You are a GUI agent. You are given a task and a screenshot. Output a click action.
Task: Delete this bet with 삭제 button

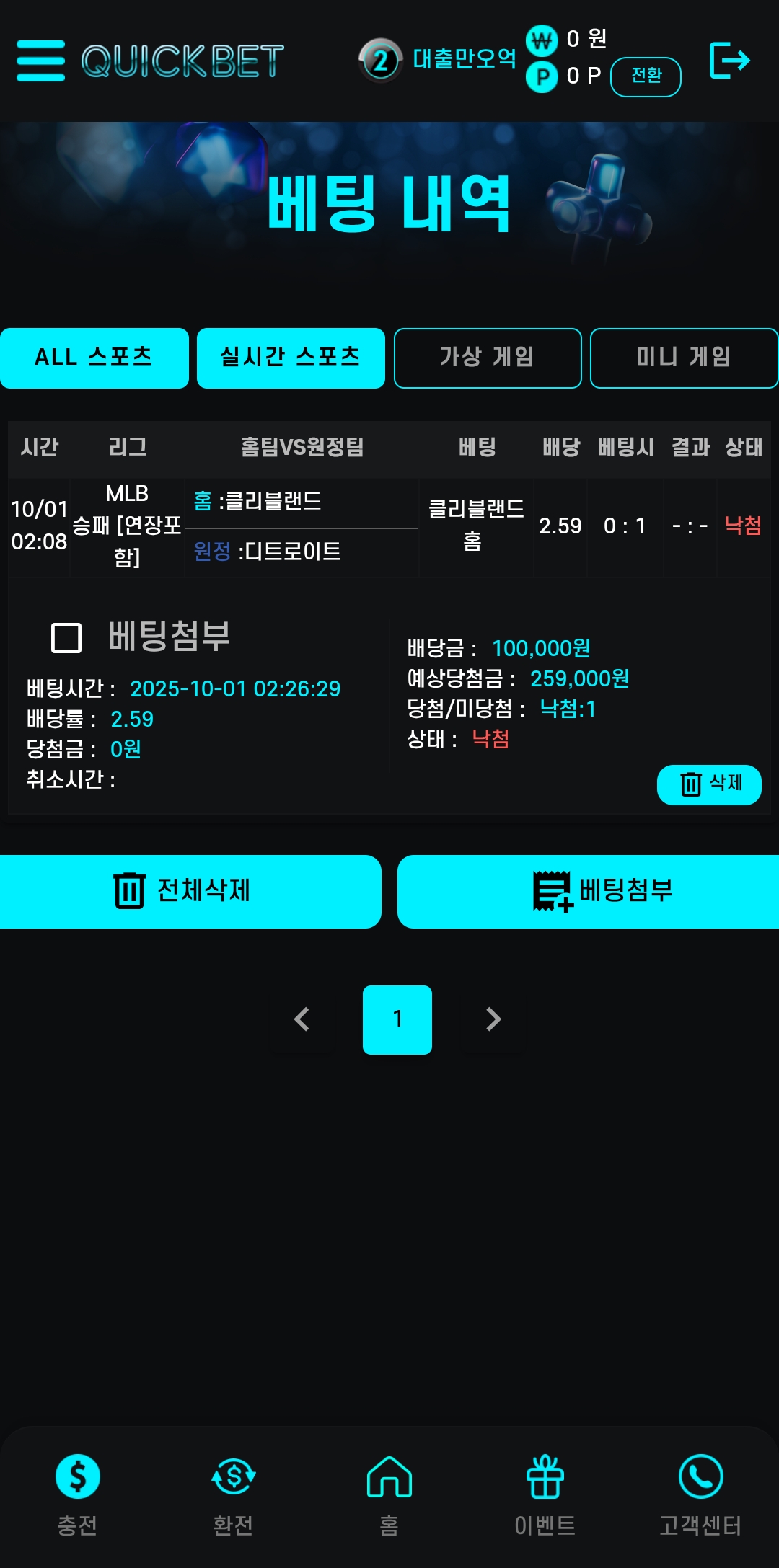709,784
